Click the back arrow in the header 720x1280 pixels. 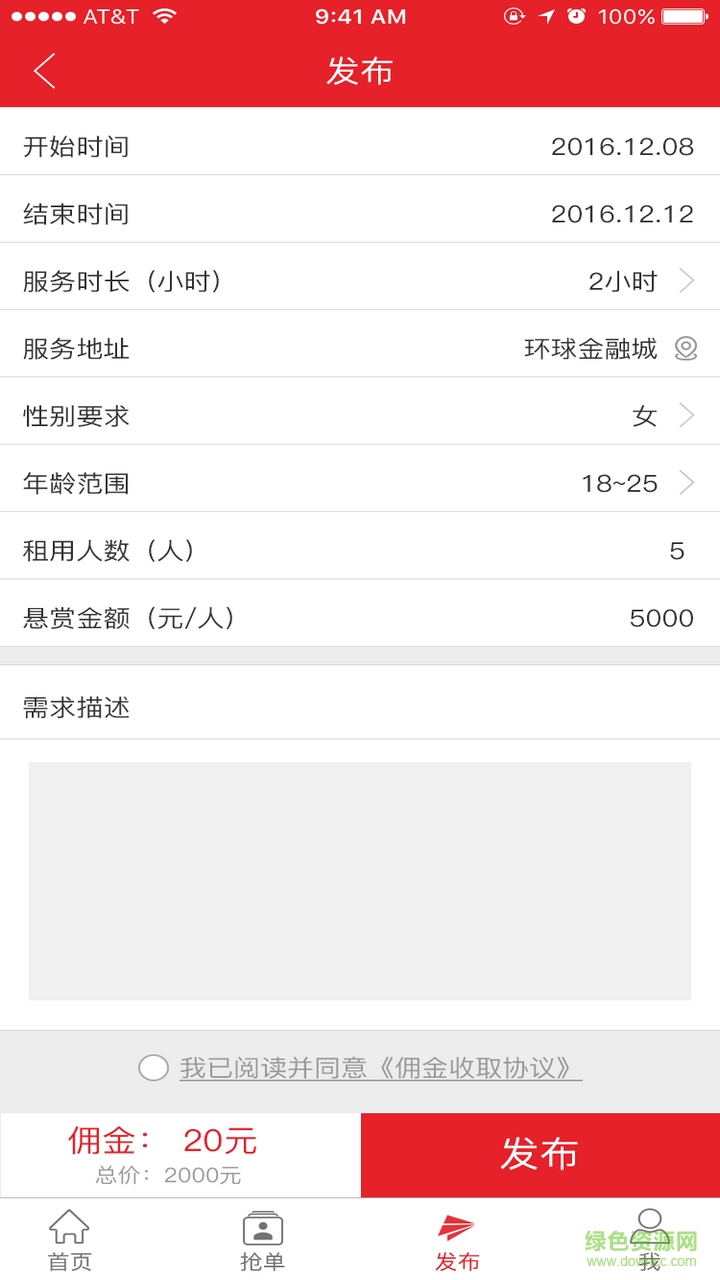pyautogui.click(x=43, y=71)
